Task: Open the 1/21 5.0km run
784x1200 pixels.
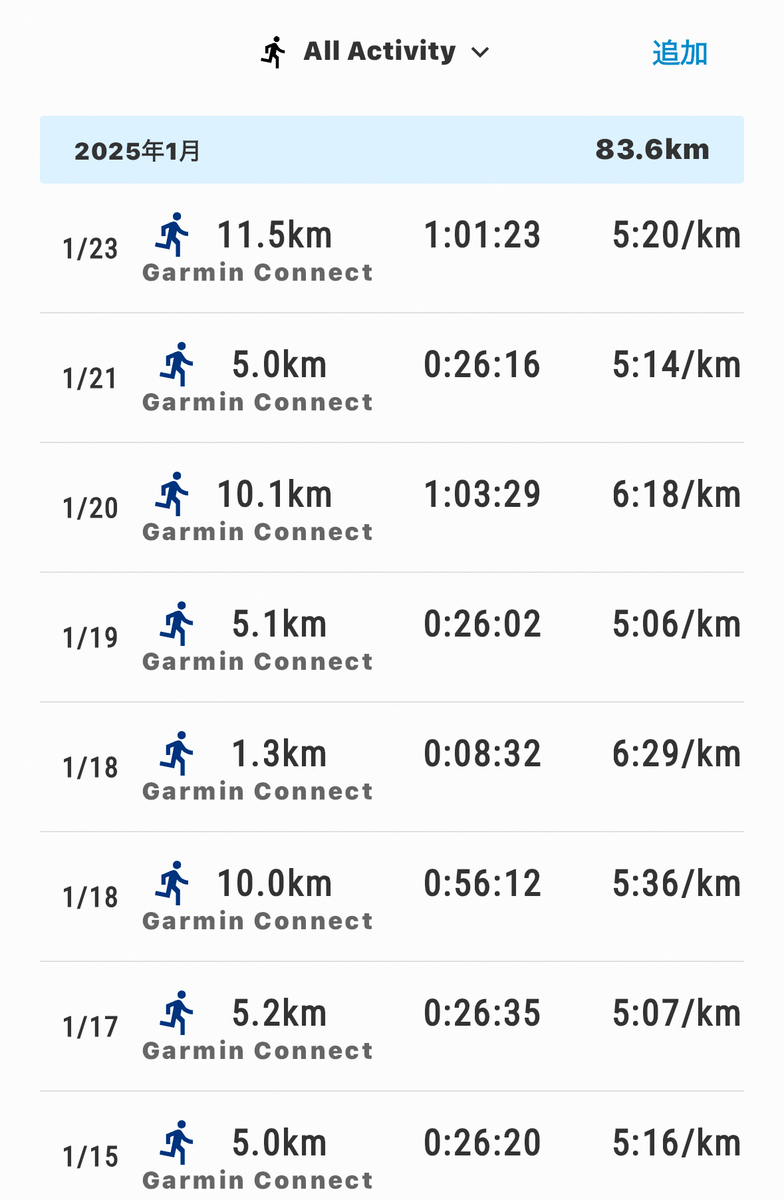Action: pyautogui.click(x=392, y=378)
